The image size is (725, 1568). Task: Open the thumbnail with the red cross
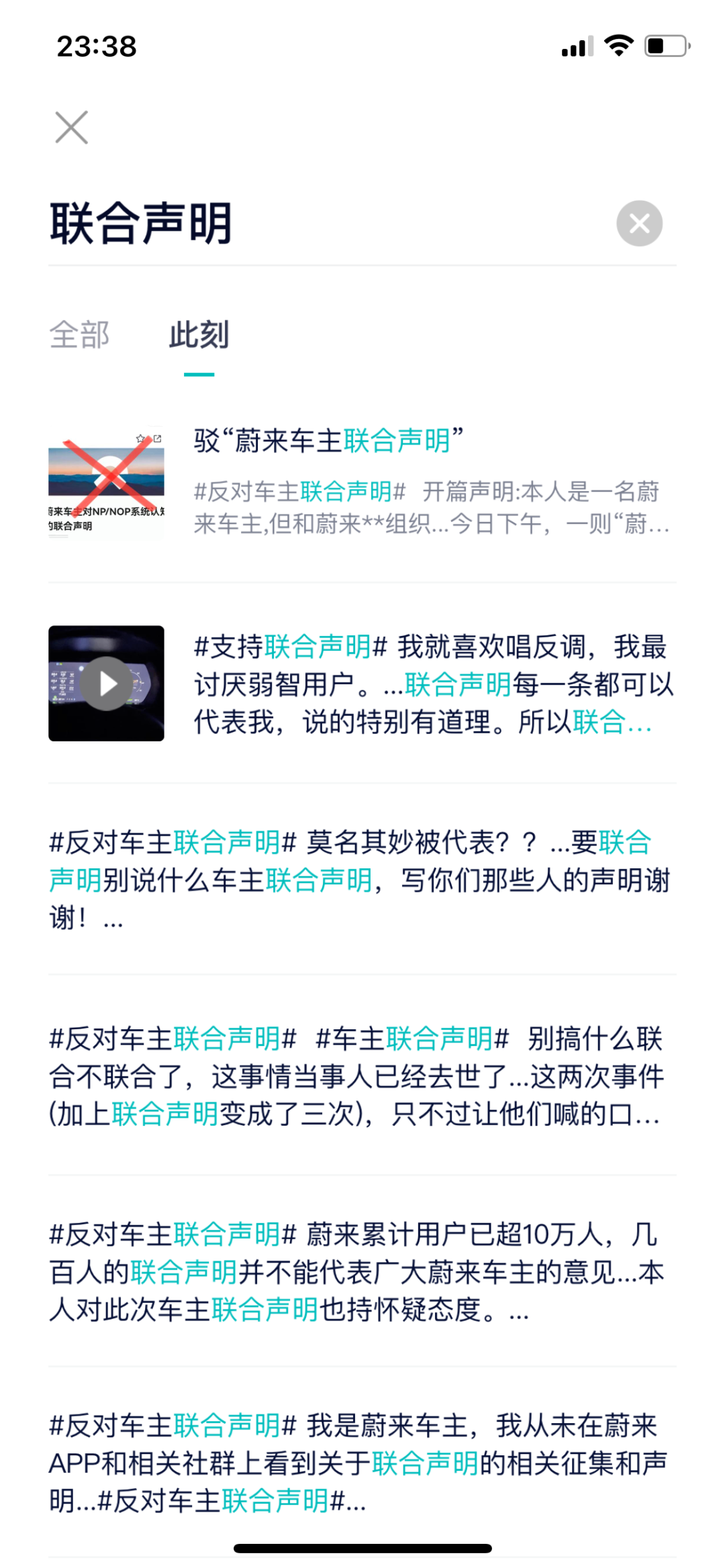[x=107, y=483]
